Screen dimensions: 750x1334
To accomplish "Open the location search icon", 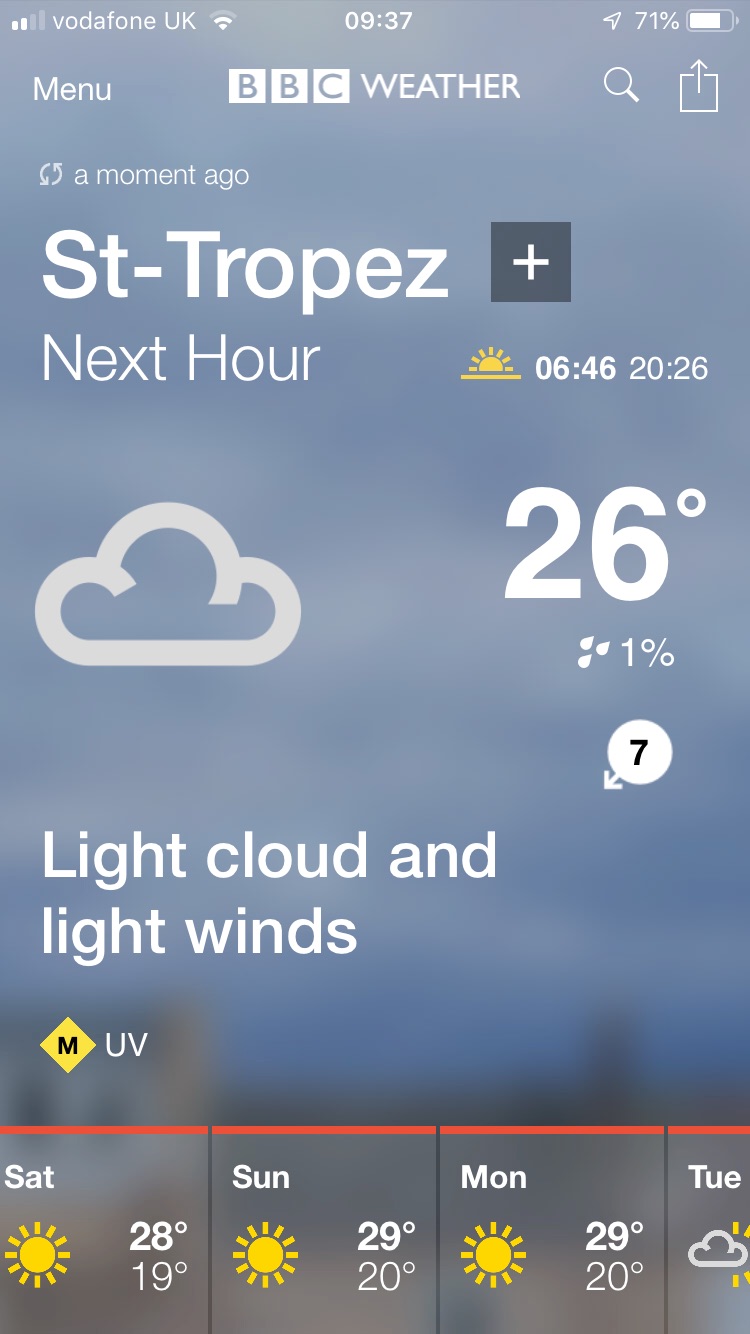I will click(621, 86).
